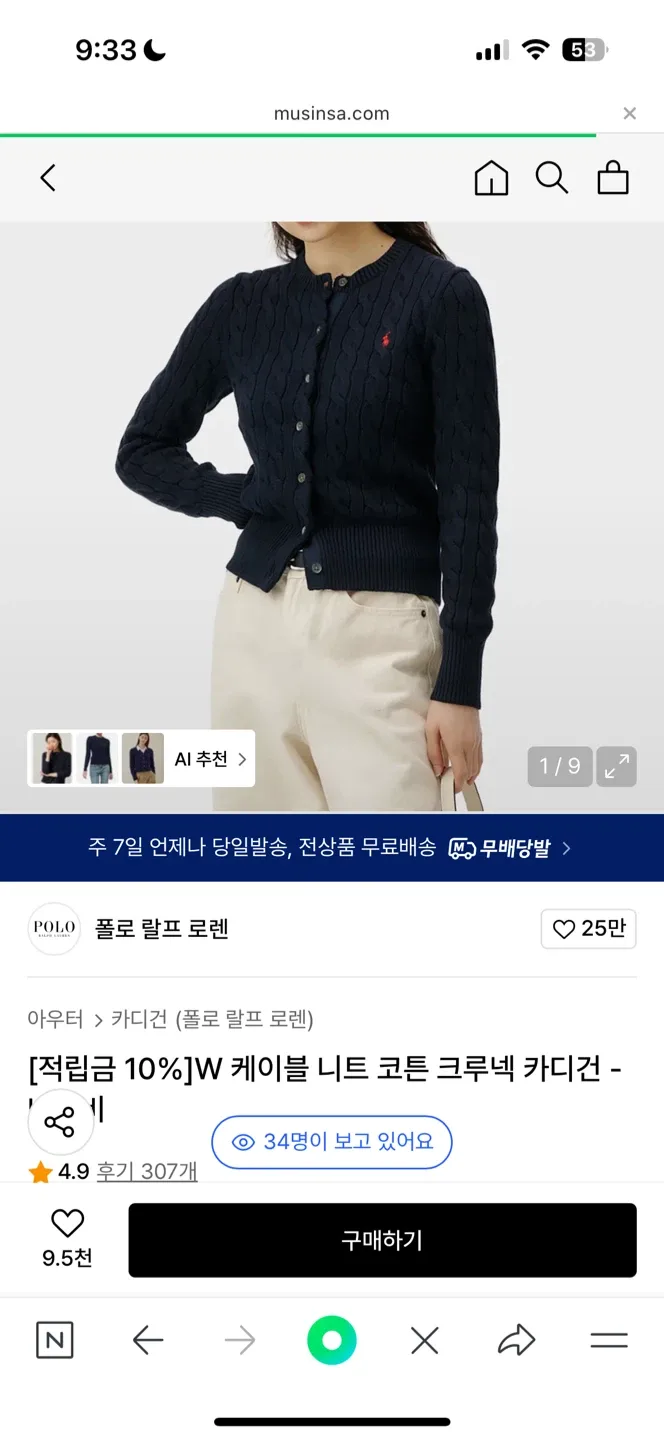Close the musinsa.com web view

pos(629,114)
